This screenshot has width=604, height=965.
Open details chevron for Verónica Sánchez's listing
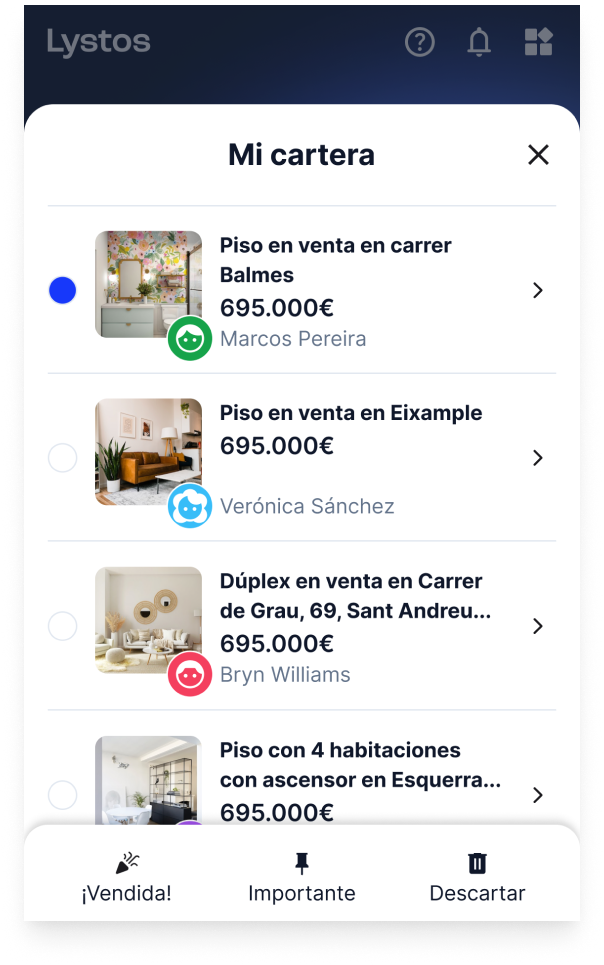[537, 458]
